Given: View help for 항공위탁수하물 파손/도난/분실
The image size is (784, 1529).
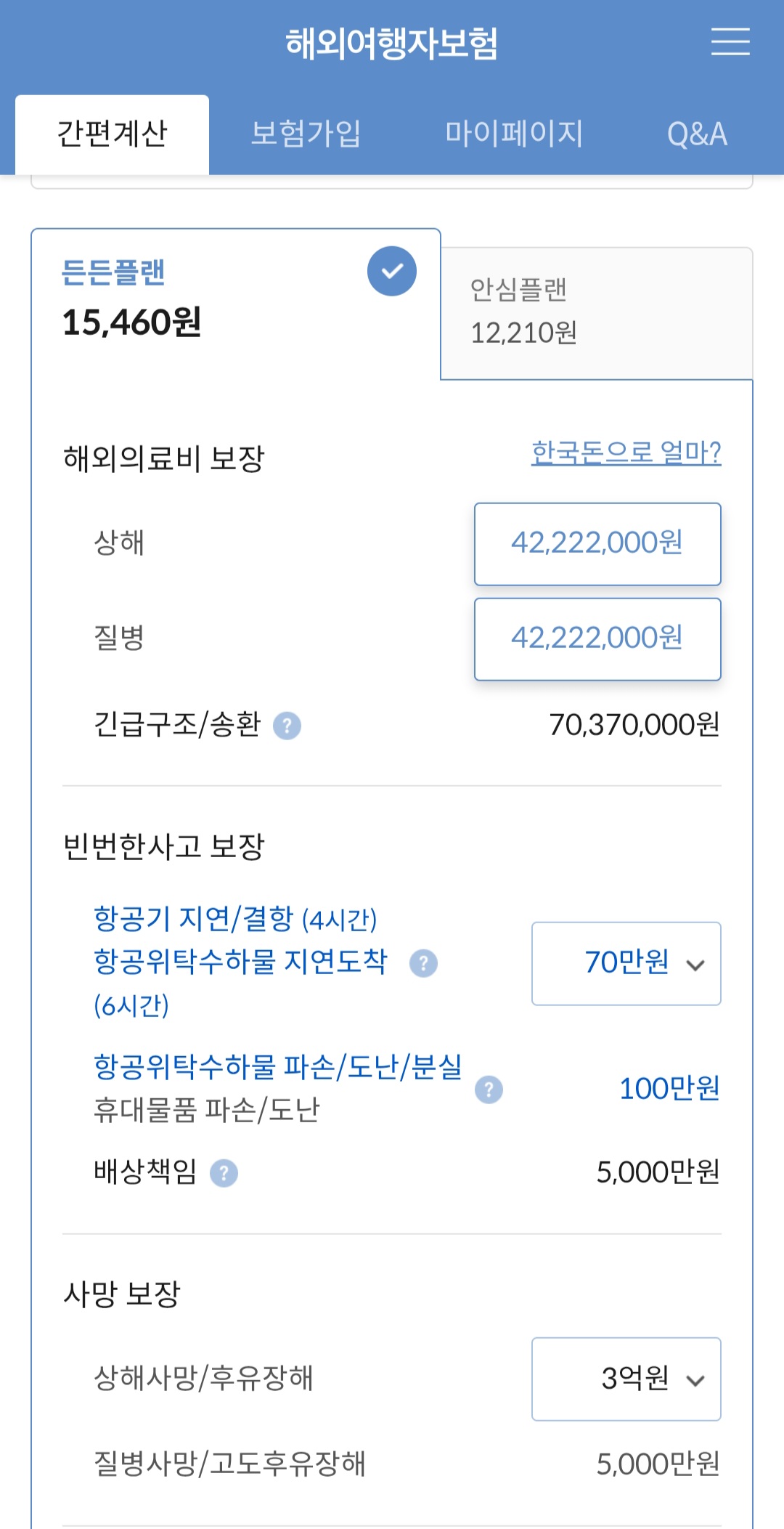Looking at the screenshot, I should (x=491, y=1089).
